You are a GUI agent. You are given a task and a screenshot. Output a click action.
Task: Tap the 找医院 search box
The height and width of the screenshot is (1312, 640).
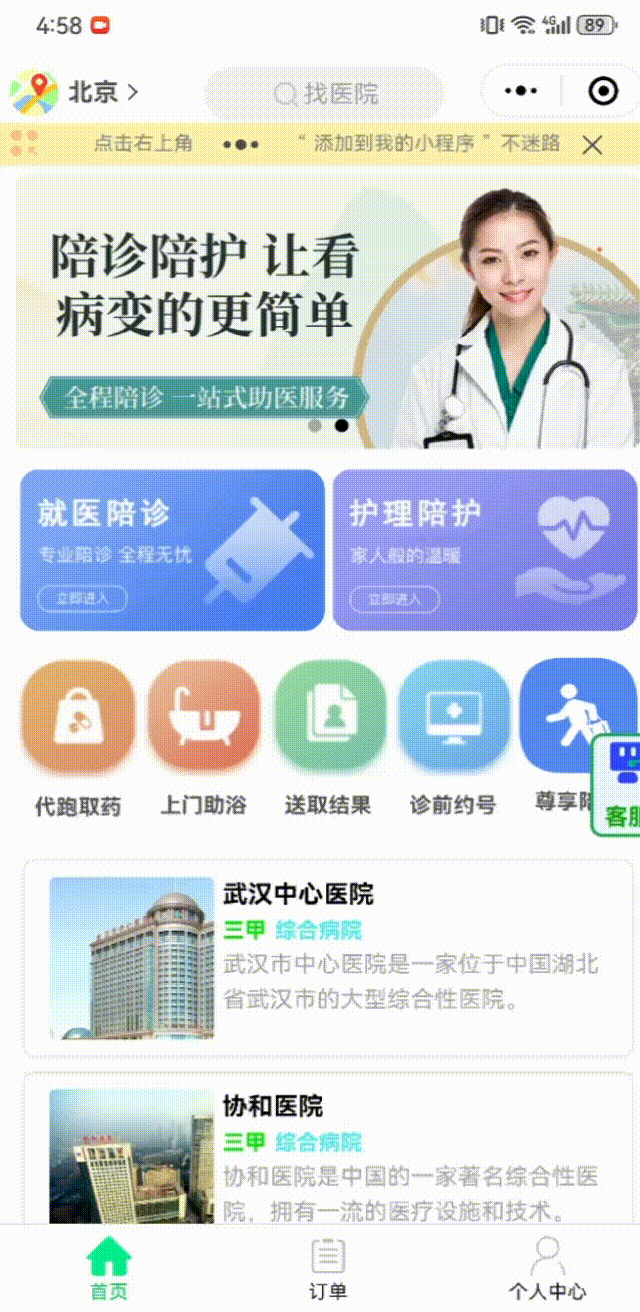325,94
